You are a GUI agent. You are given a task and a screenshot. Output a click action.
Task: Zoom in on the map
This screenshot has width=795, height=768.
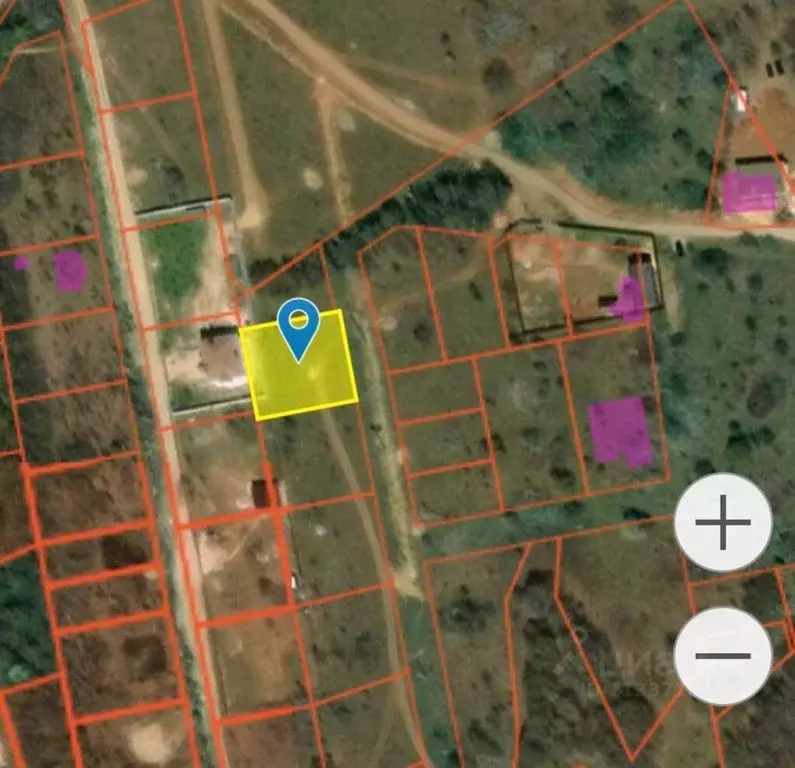pos(722,522)
